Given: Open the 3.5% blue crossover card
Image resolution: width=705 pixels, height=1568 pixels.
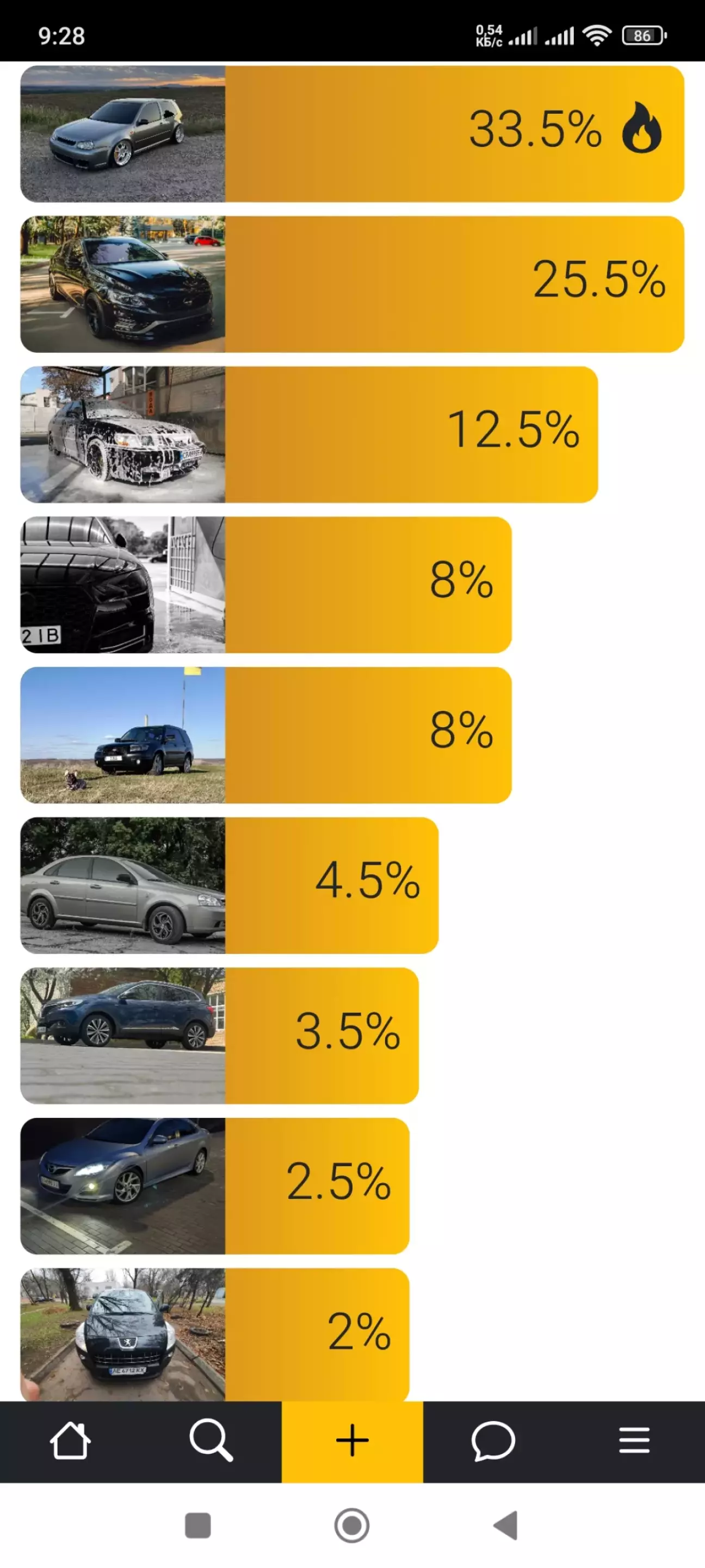Looking at the screenshot, I should click(220, 1035).
